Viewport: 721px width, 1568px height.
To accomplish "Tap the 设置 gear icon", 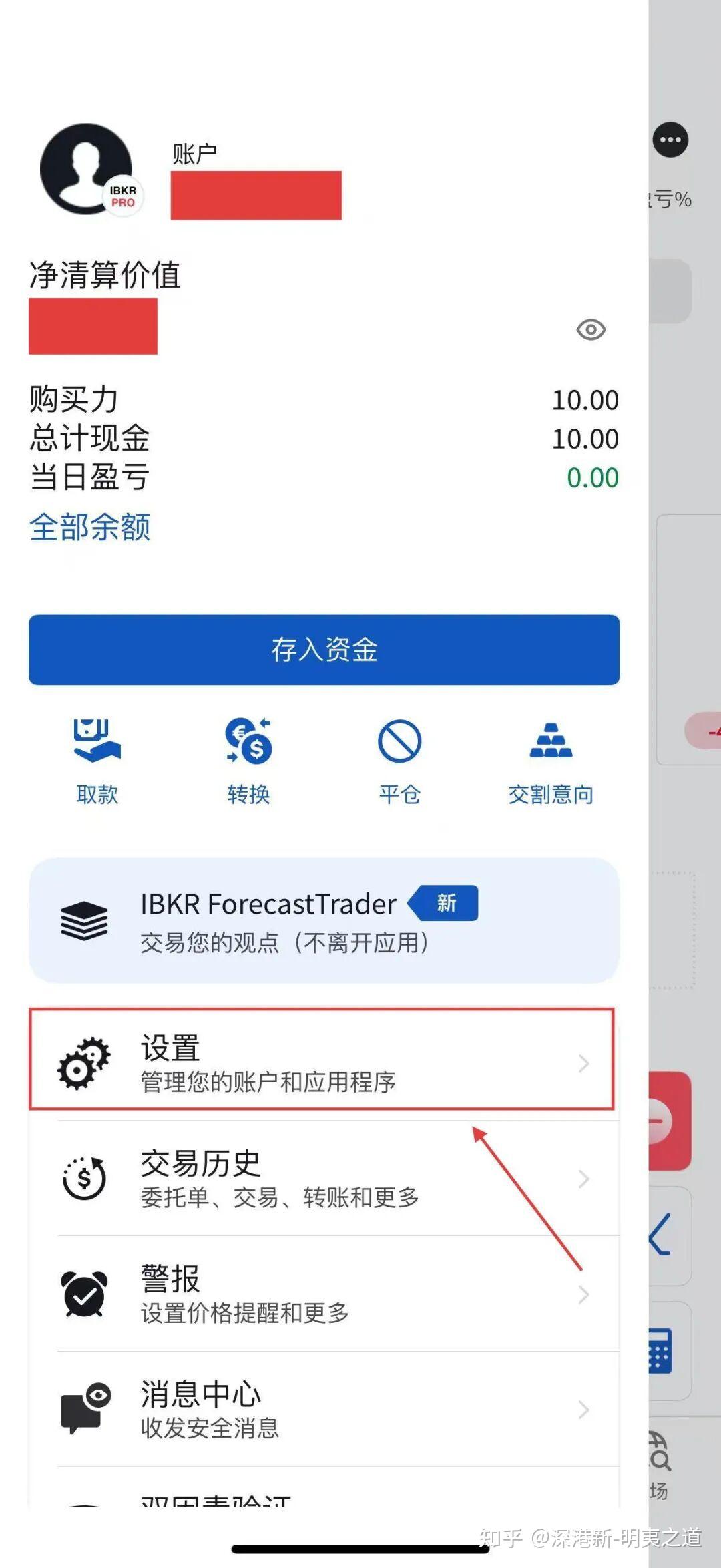I will pyautogui.click(x=85, y=1064).
